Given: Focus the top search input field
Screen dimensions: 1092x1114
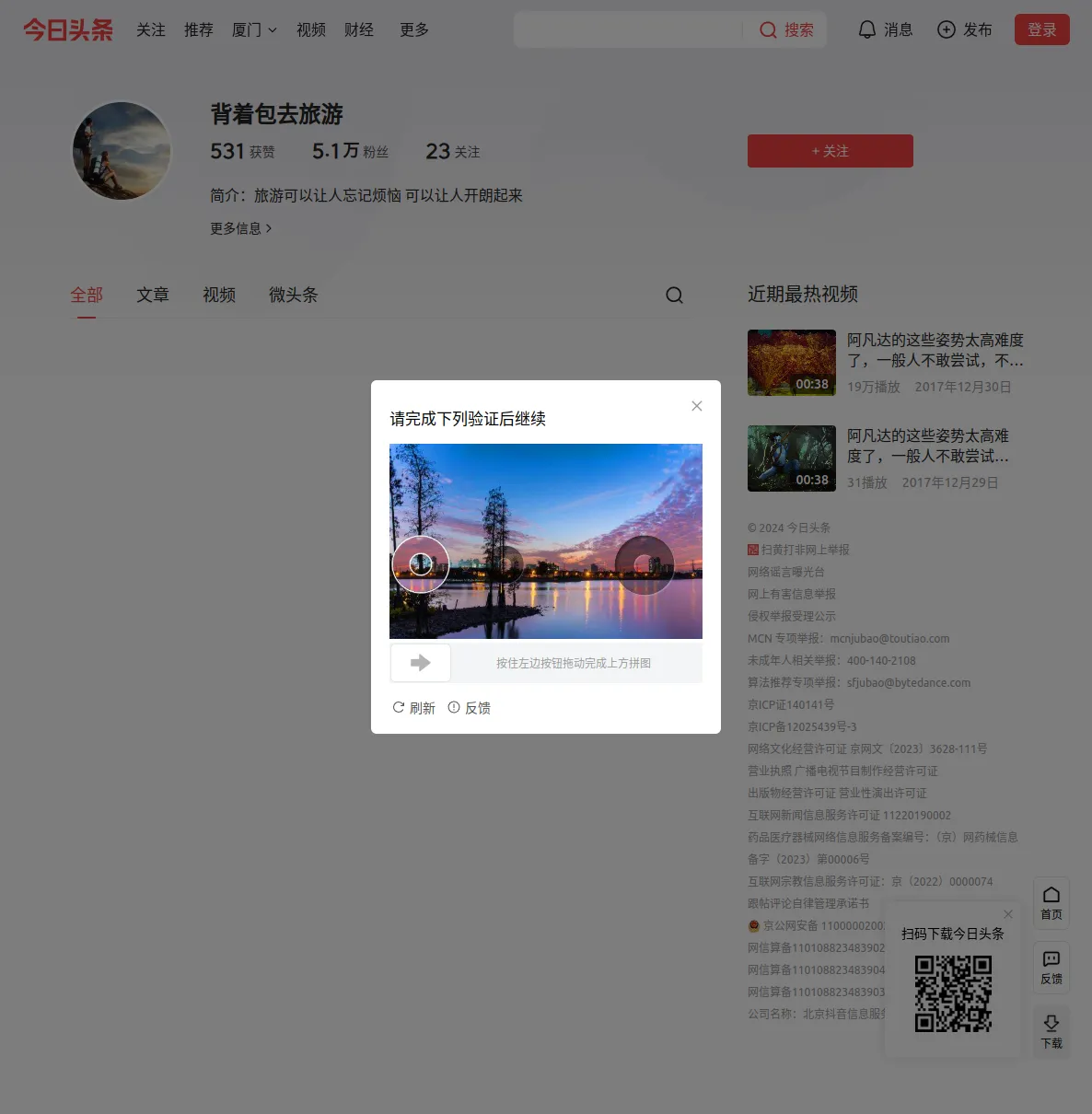Looking at the screenshot, I should click(x=626, y=30).
